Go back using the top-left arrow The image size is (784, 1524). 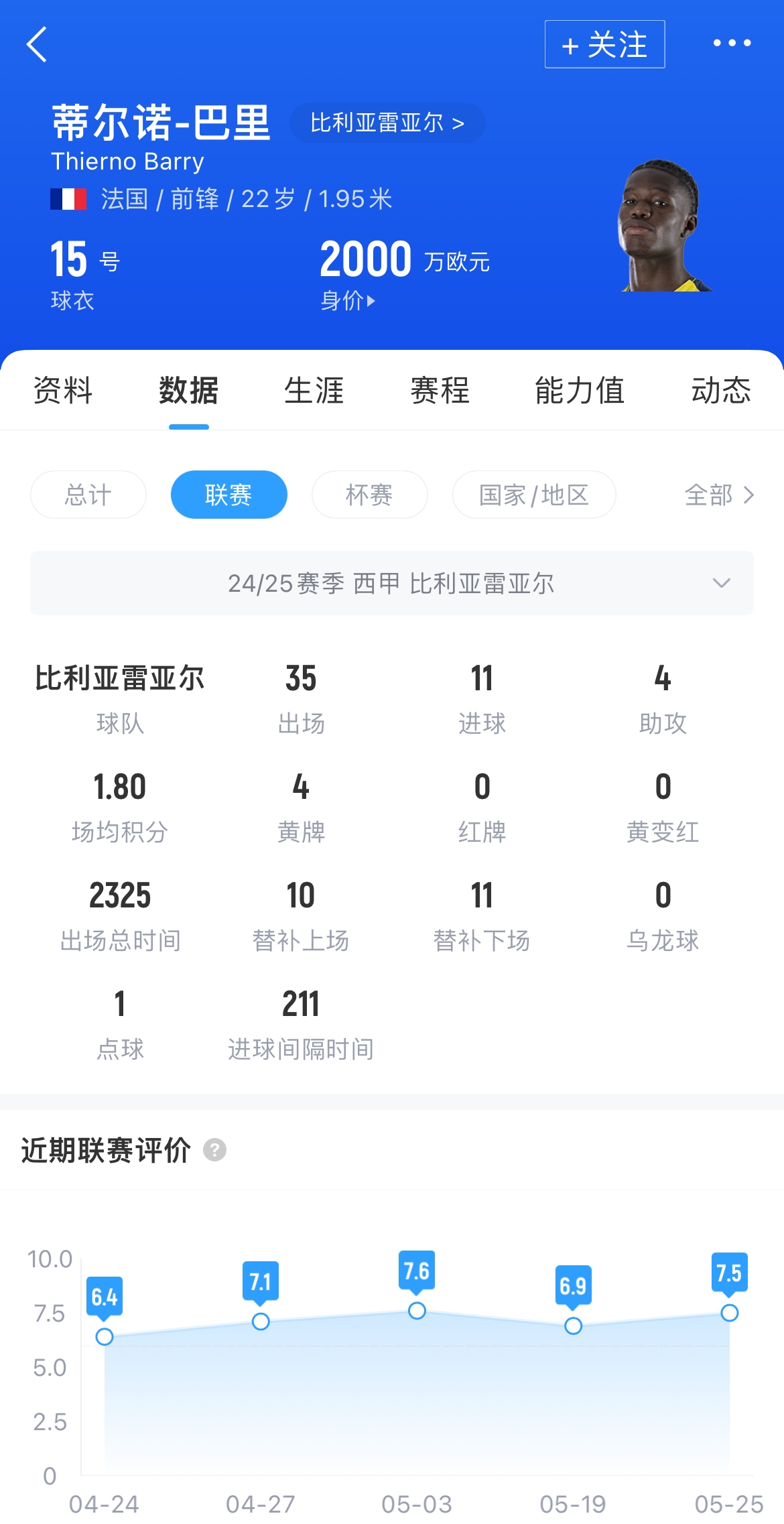pos(38,44)
